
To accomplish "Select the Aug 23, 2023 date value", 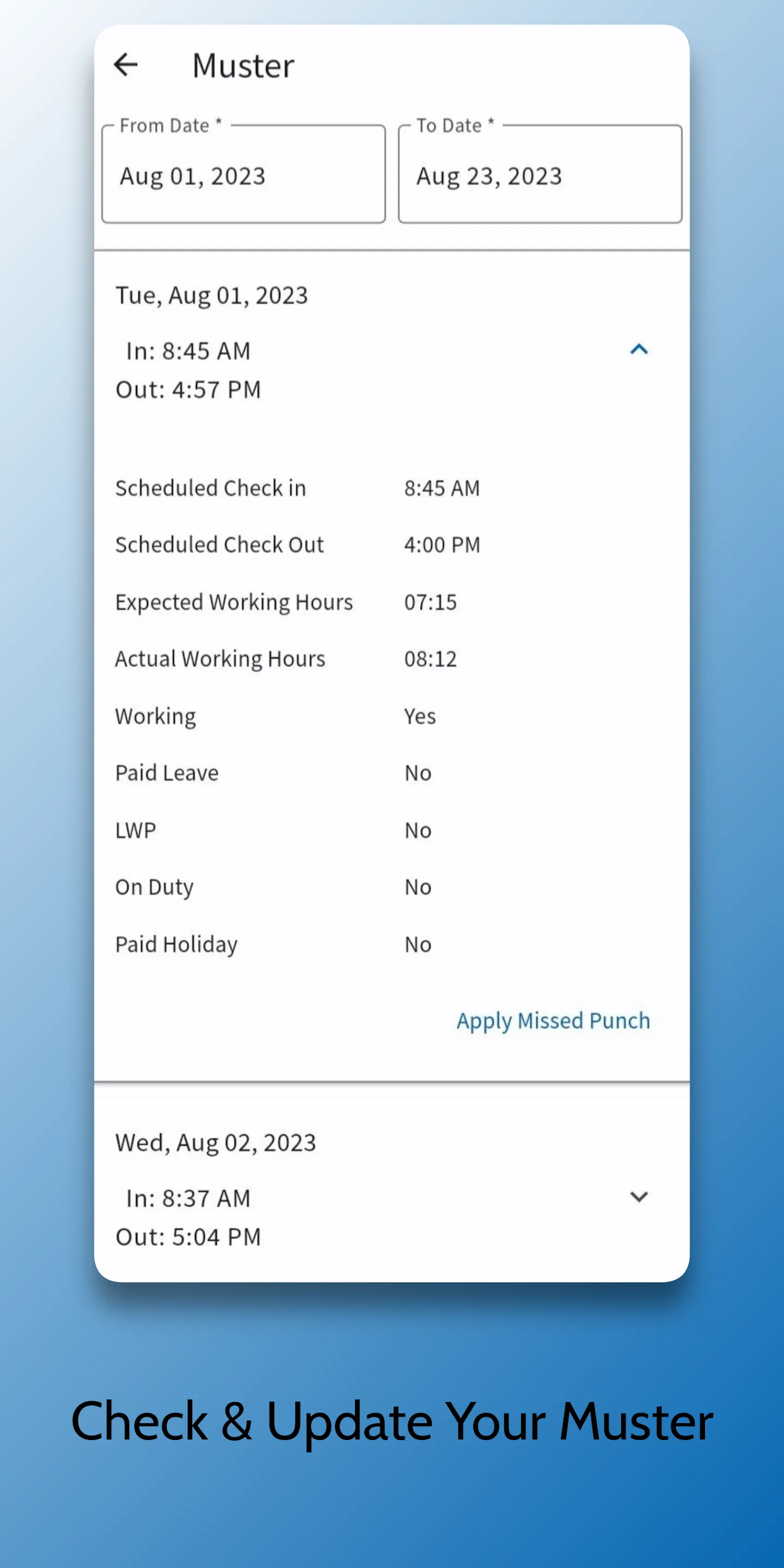I will tap(489, 176).
